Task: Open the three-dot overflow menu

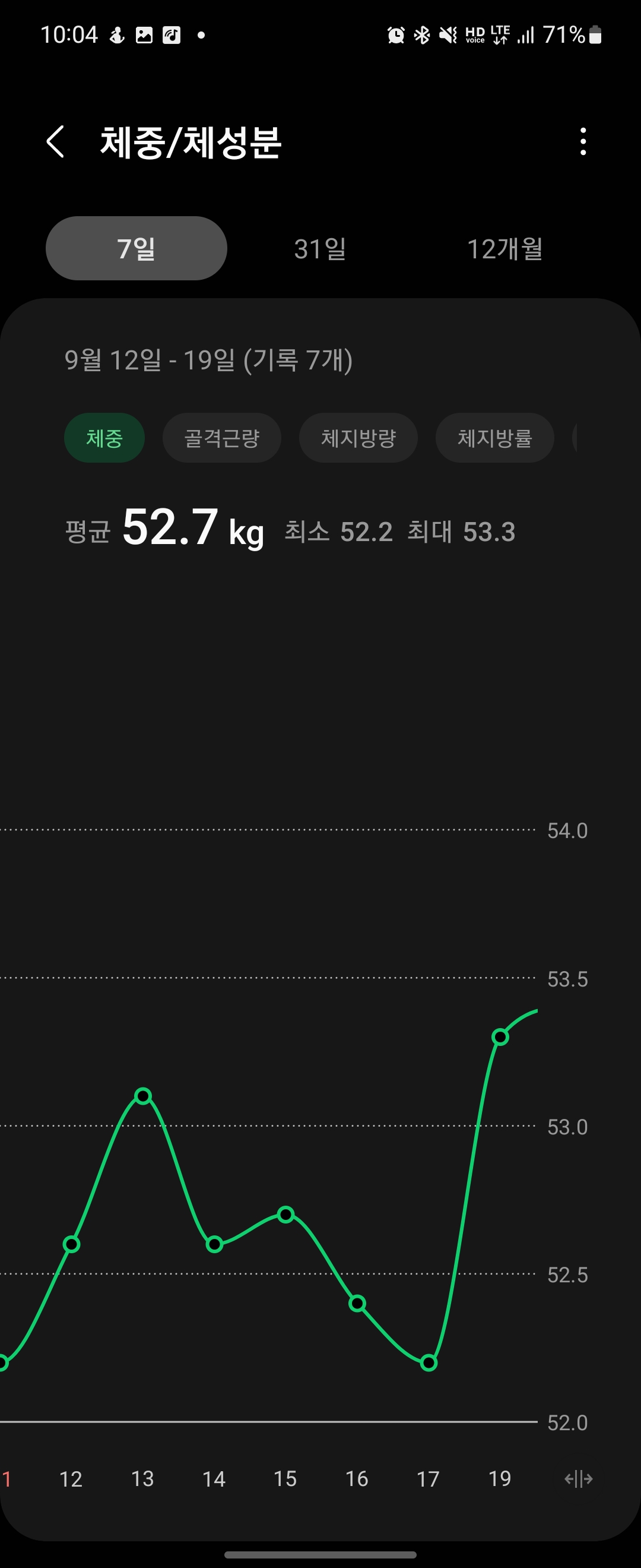Action: pyautogui.click(x=583, y=142)
